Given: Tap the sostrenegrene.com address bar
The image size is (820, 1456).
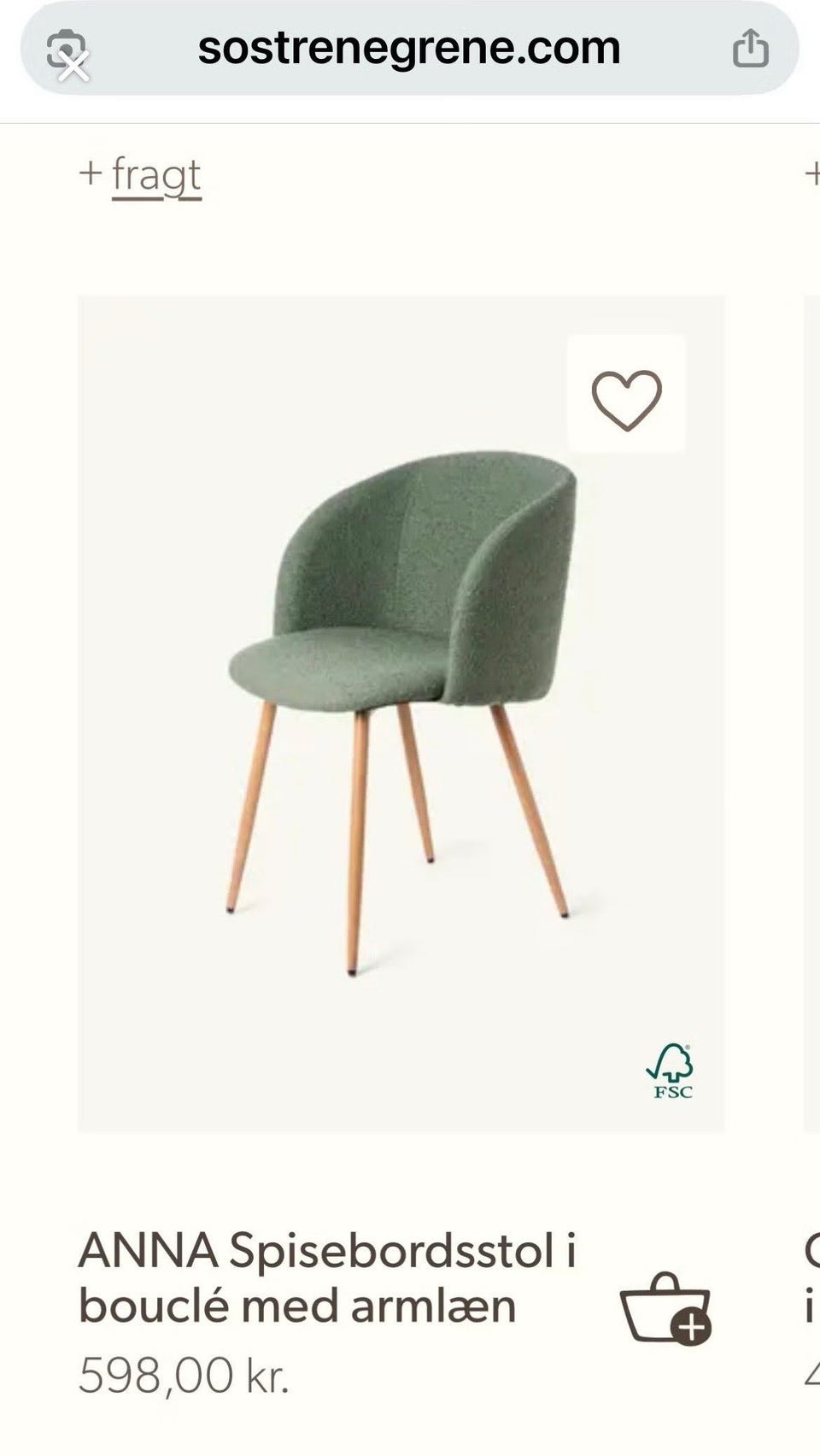Looking at the screenshot, I should click(409, 49).
